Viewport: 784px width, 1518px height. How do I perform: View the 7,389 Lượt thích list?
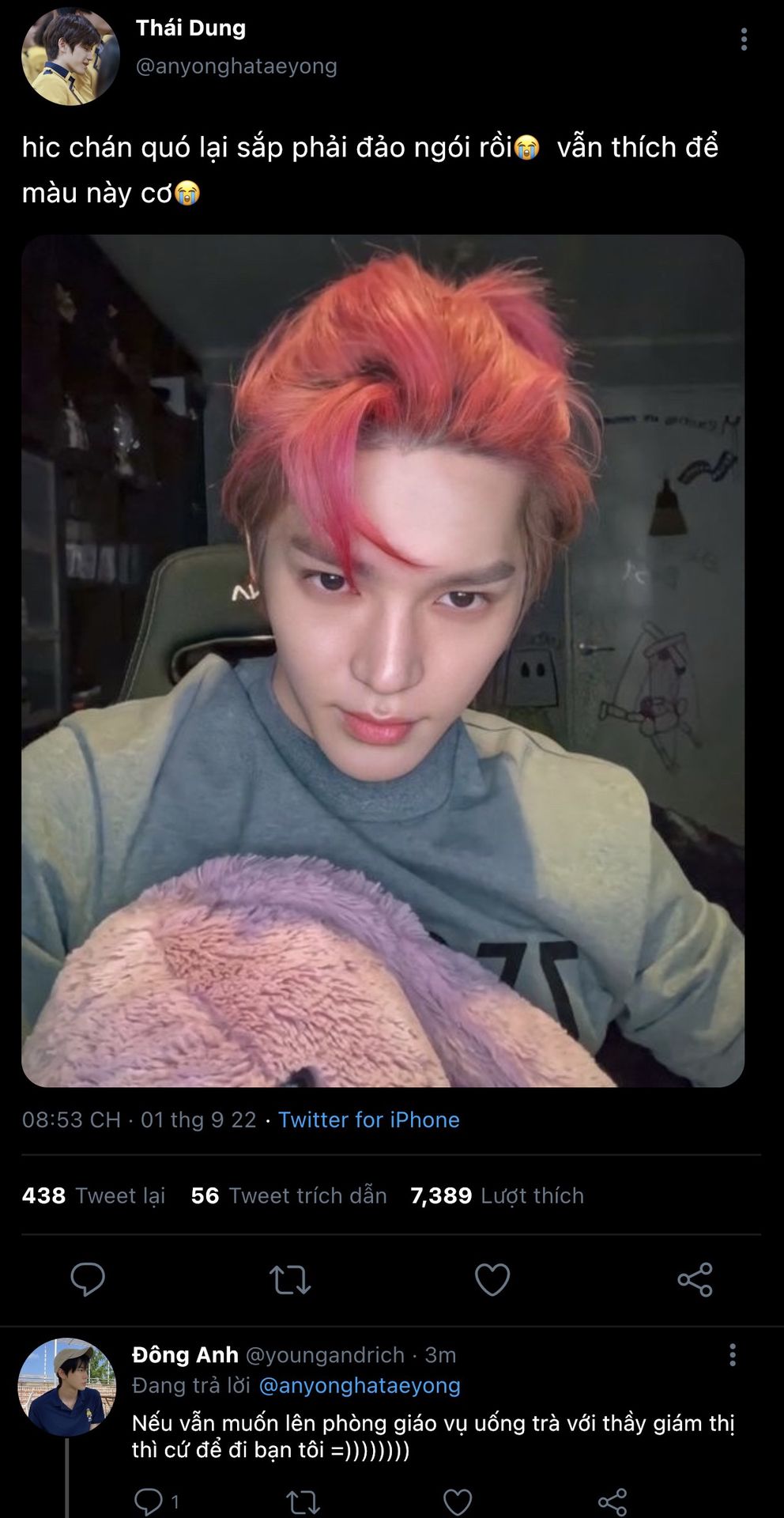pyautogui.click(x=497, y=1195)
